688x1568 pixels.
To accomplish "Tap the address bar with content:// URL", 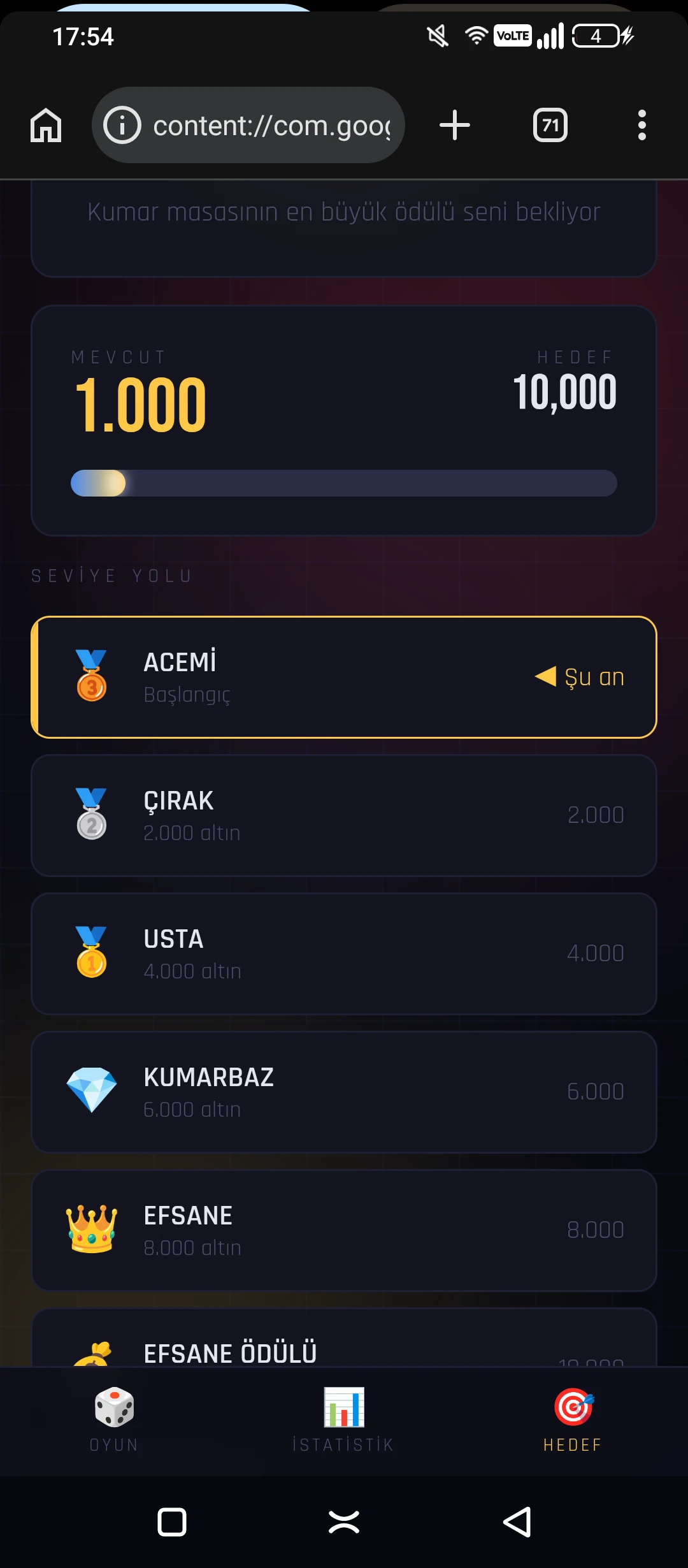I will [271, 125].
